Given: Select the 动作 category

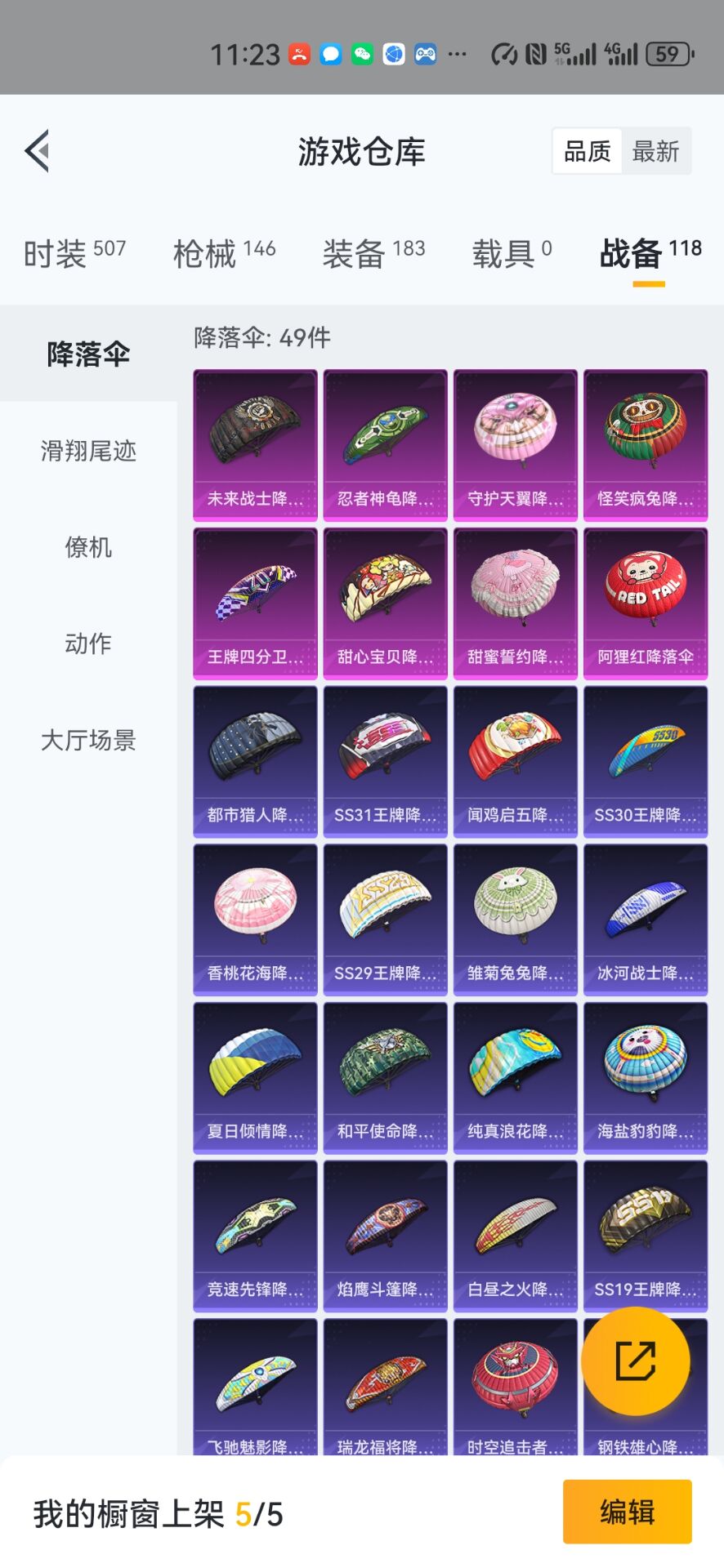Looking at the screenshot, I should pyautogui.click(x=88, y=644).
